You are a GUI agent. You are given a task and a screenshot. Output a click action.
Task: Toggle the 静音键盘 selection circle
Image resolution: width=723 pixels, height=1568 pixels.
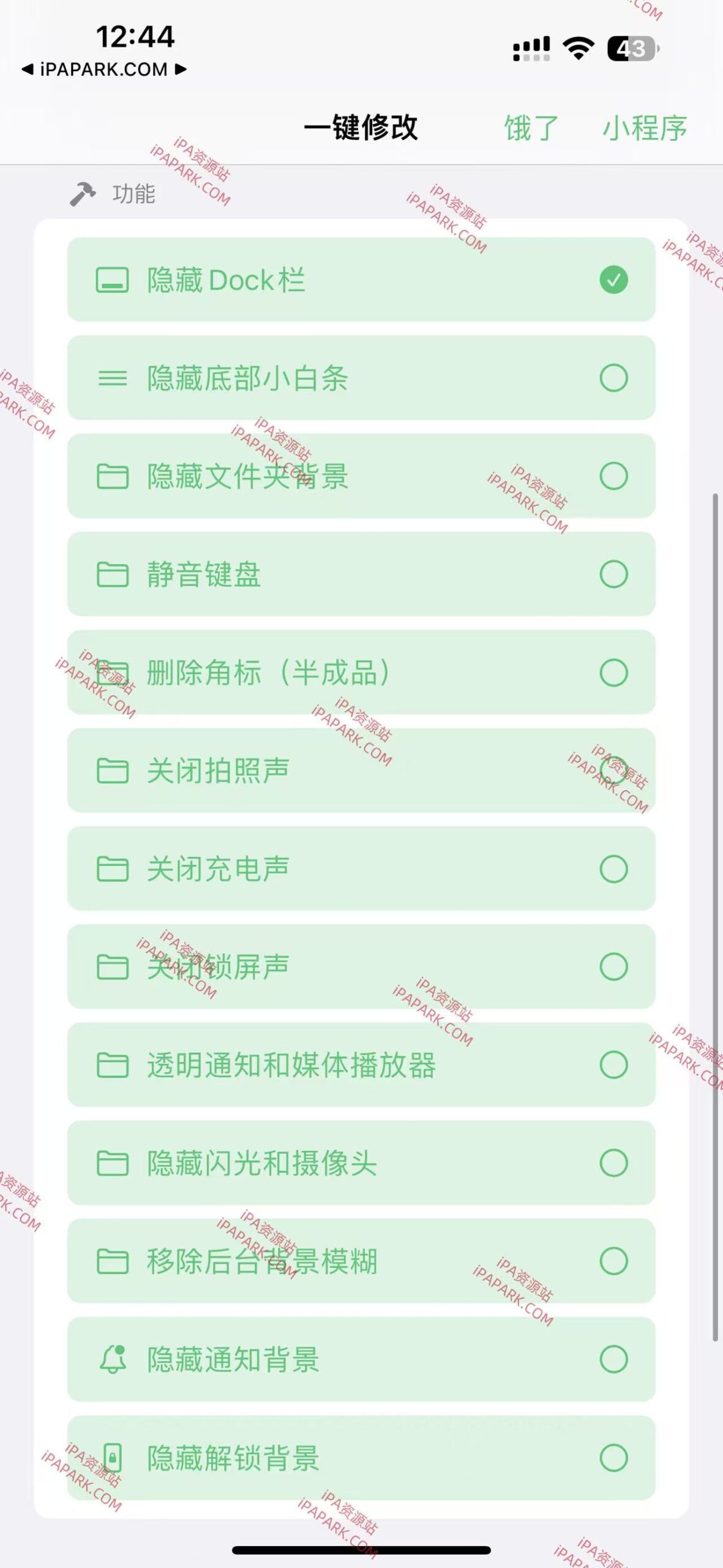pyautogui.click(x=614, y=575)
